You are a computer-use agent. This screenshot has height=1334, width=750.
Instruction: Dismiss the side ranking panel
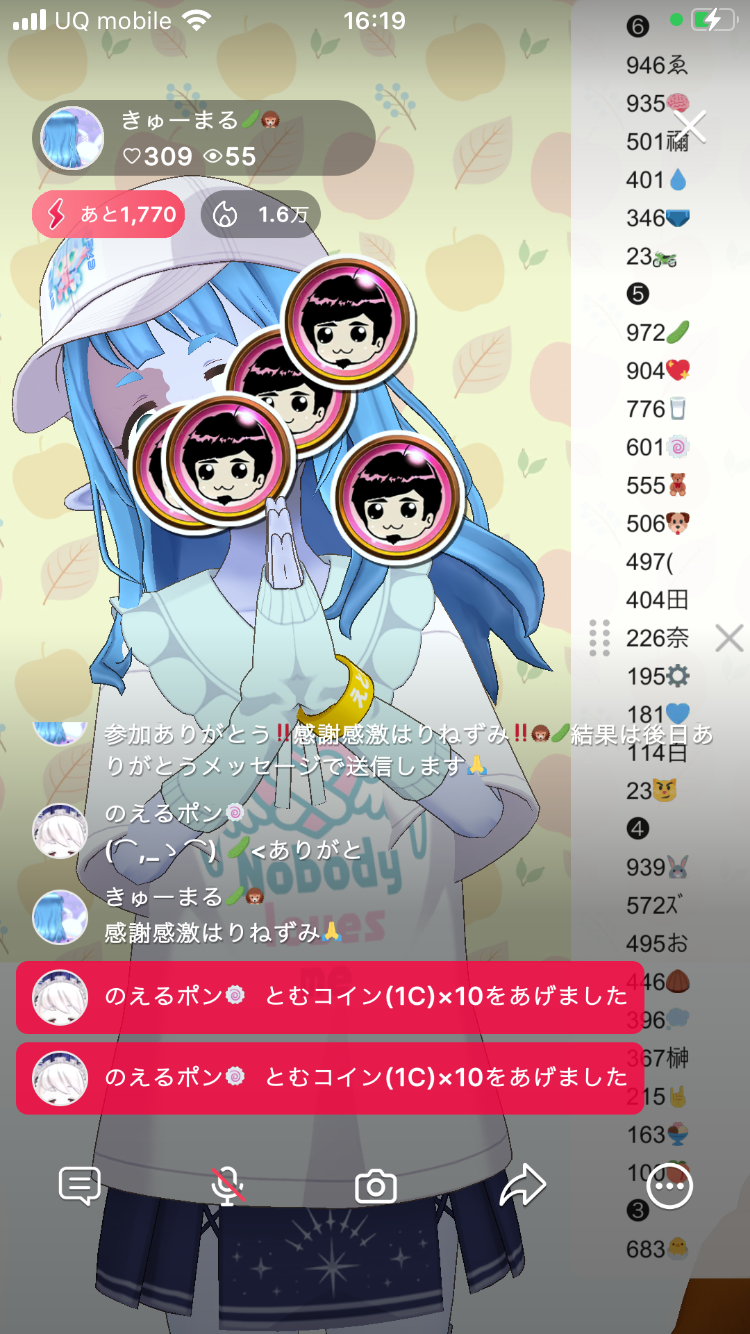coord(729,638)
